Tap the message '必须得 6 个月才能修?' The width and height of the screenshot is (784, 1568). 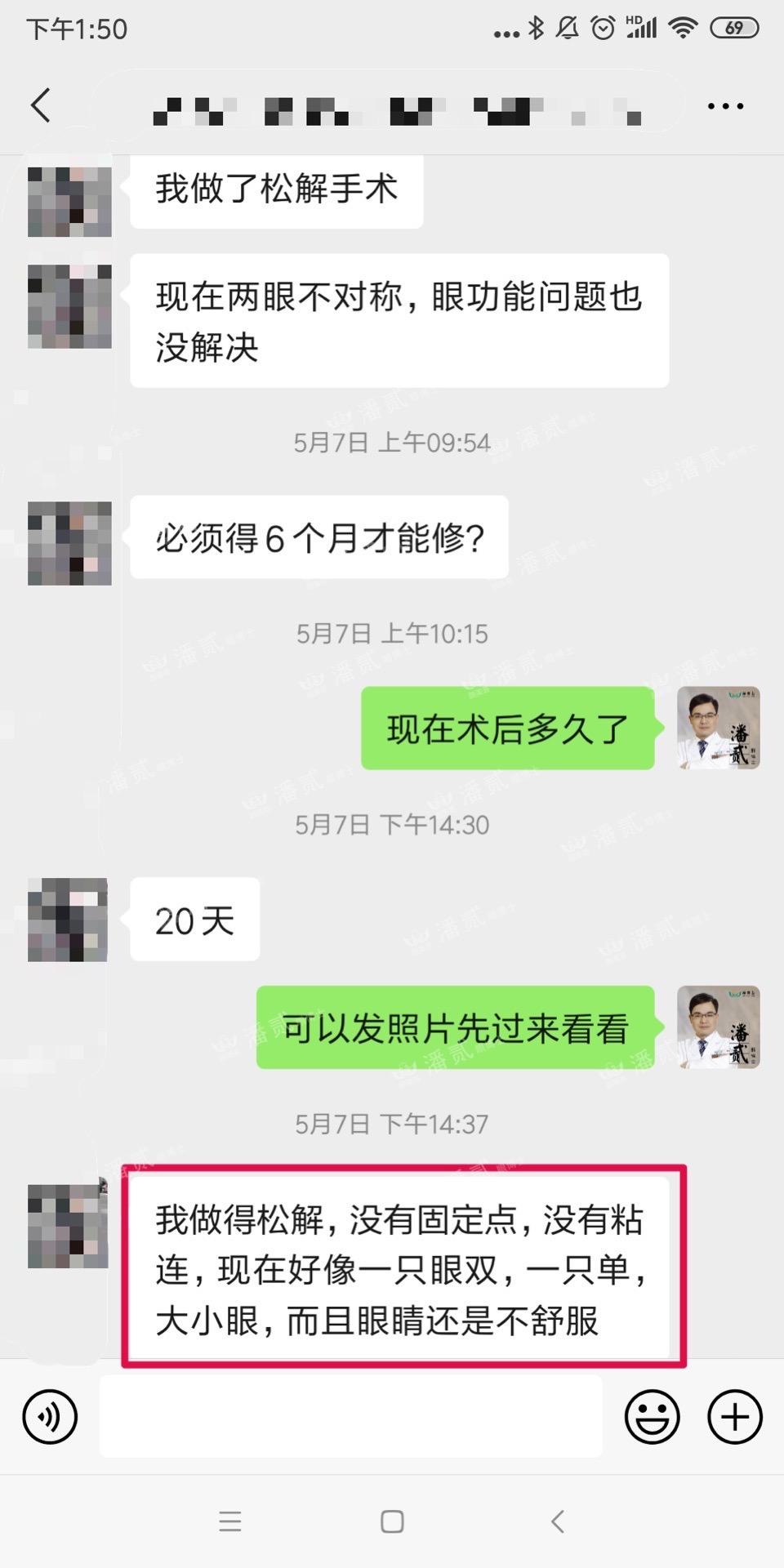point(318,537)
